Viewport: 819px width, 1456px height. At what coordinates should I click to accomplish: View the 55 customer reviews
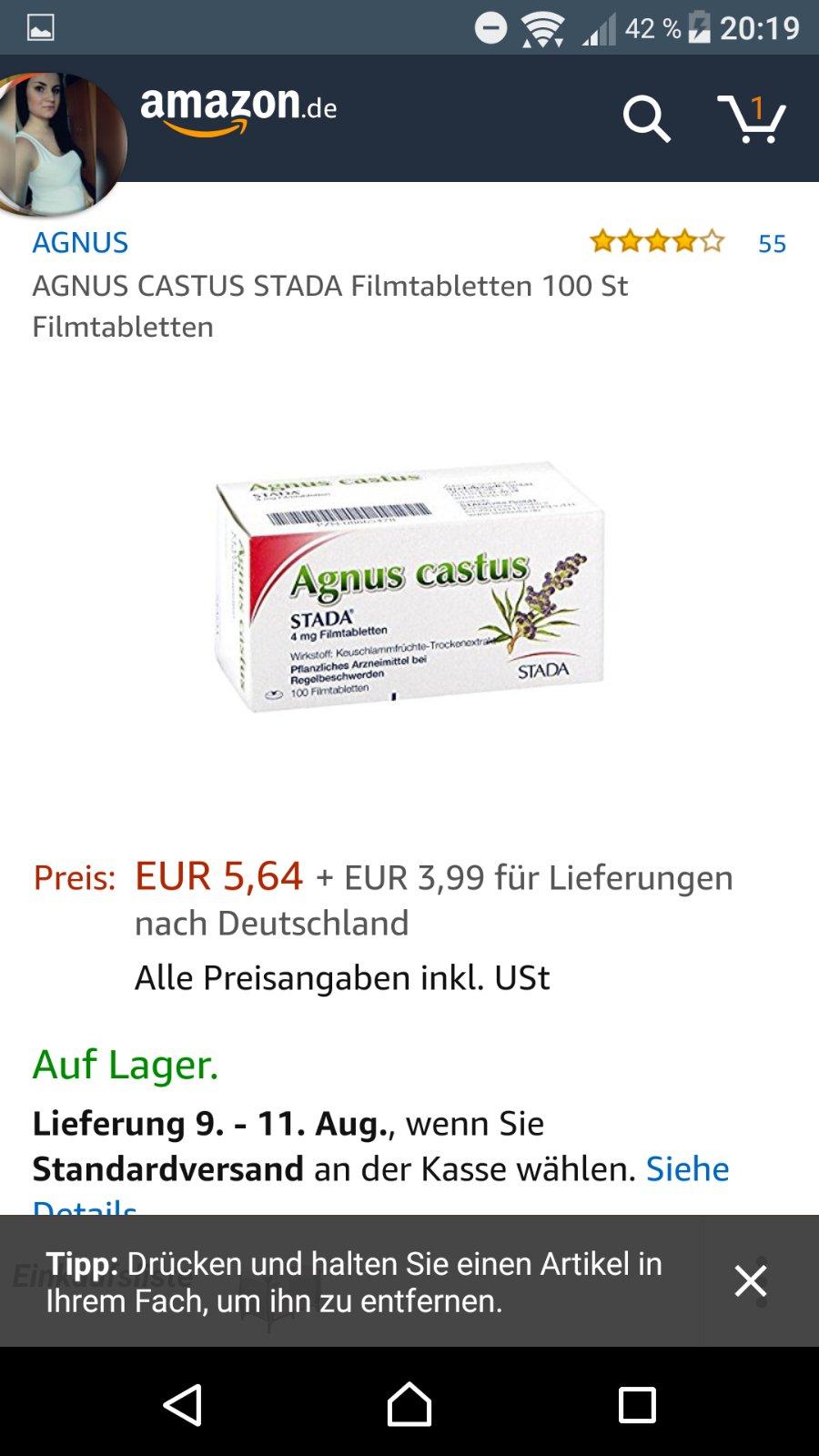pos(772,243)
